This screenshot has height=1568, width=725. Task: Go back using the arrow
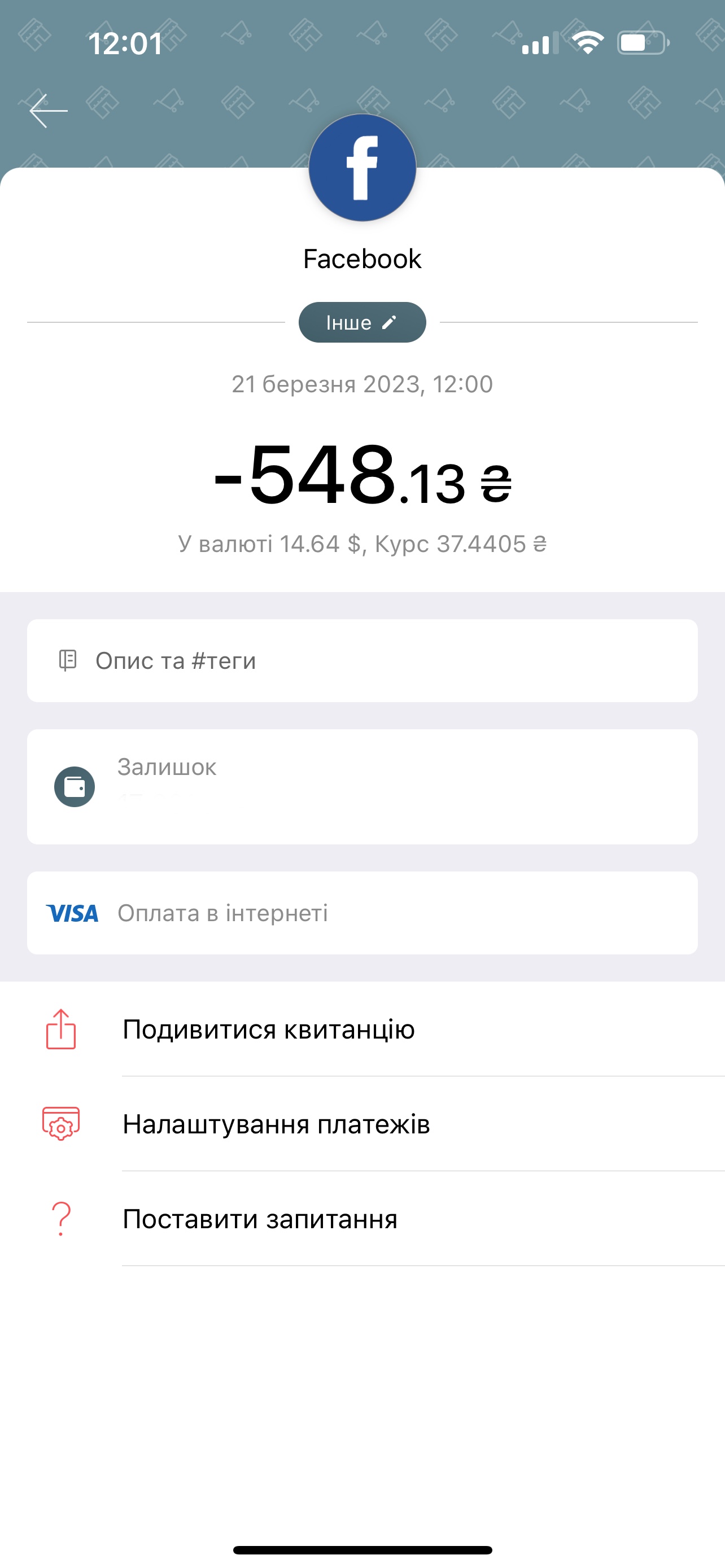coord(49,111)
